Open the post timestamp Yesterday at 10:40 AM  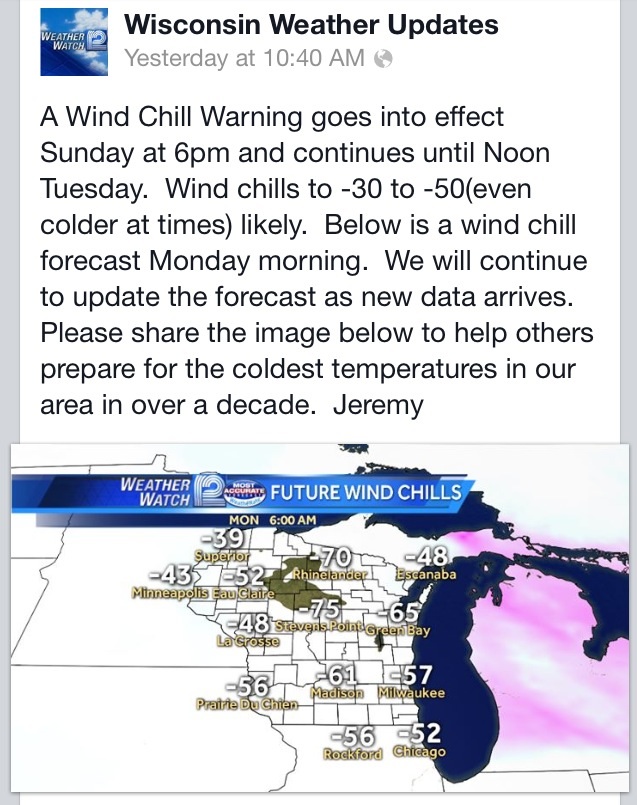[x=244, y=59]
